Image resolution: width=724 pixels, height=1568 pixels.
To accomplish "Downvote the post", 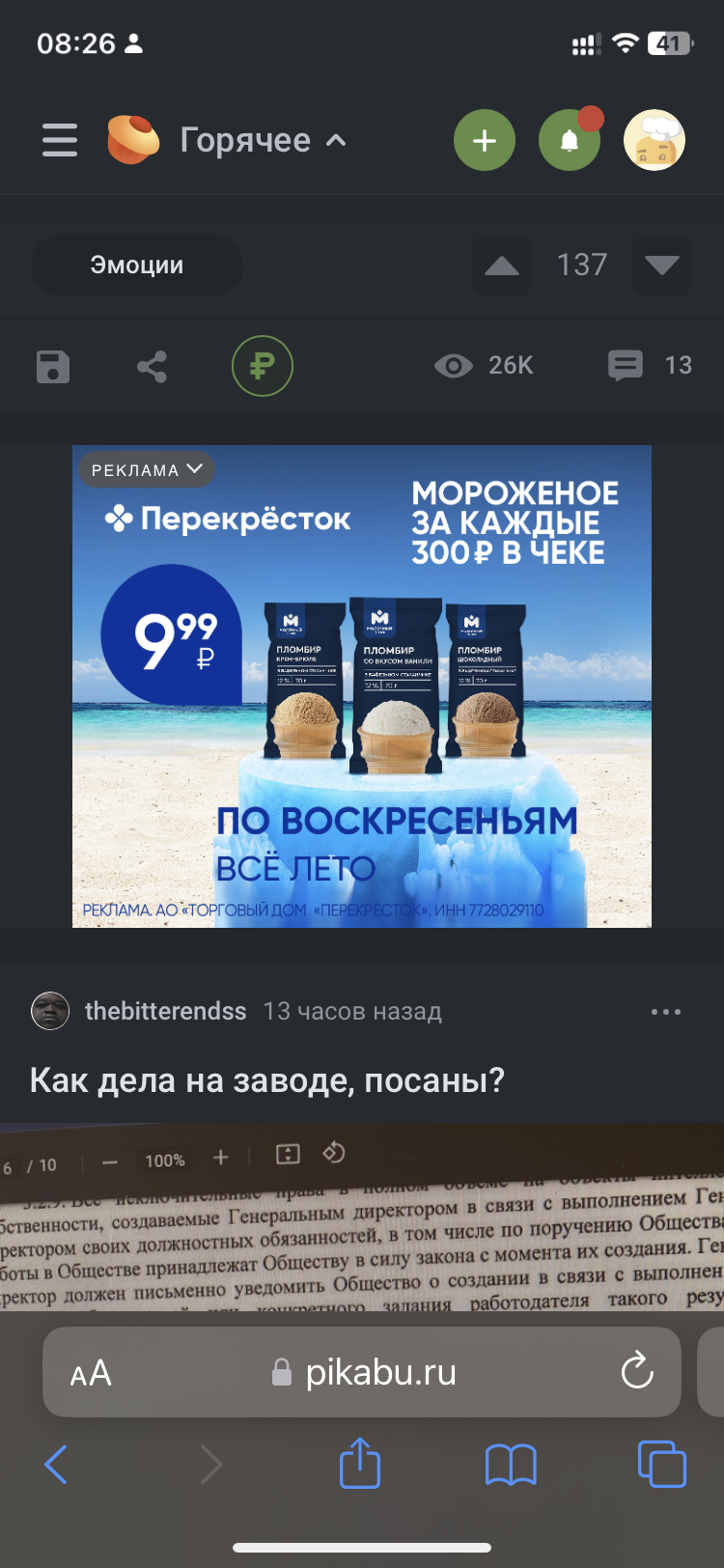I will 661,266.
